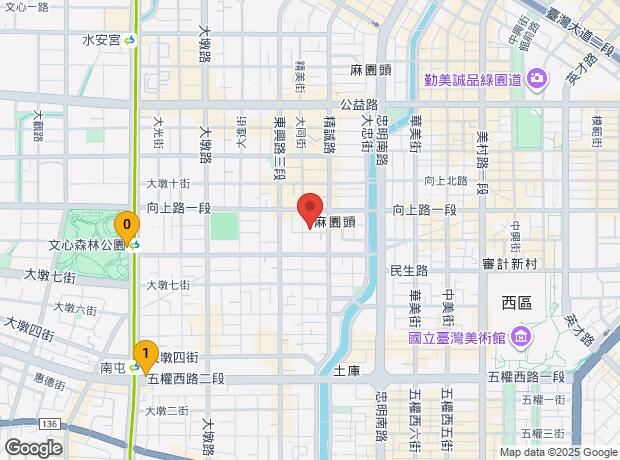620x460 pixels.
Task: Tap the orange marker labeled 1
Action: [146, 357]
